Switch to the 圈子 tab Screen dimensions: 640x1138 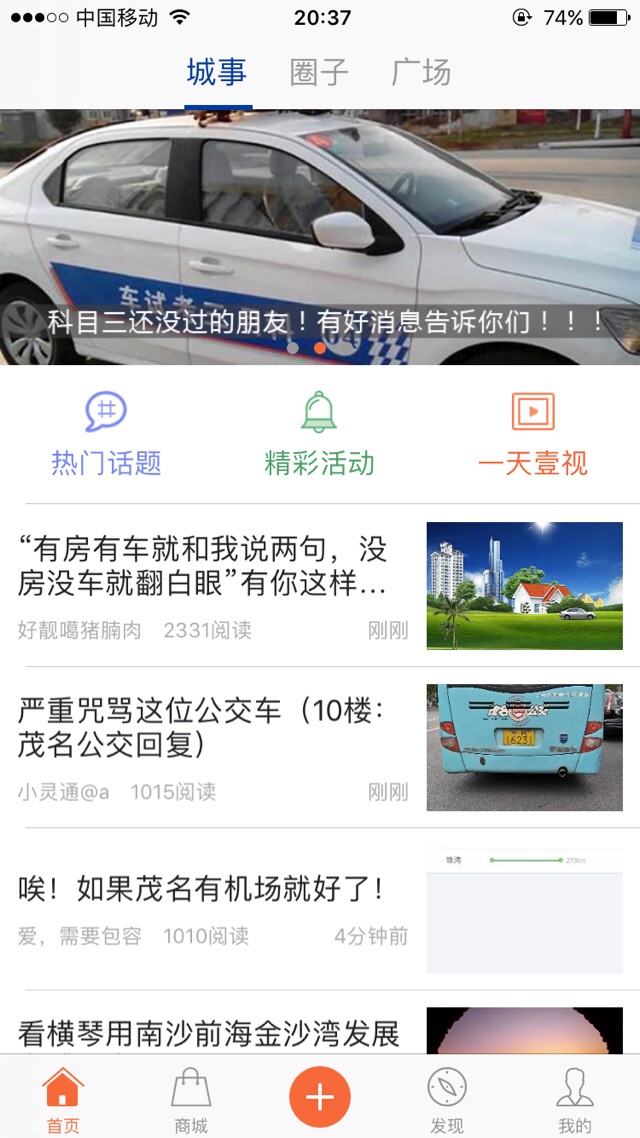pyautogui.click(x=319, y=73)
